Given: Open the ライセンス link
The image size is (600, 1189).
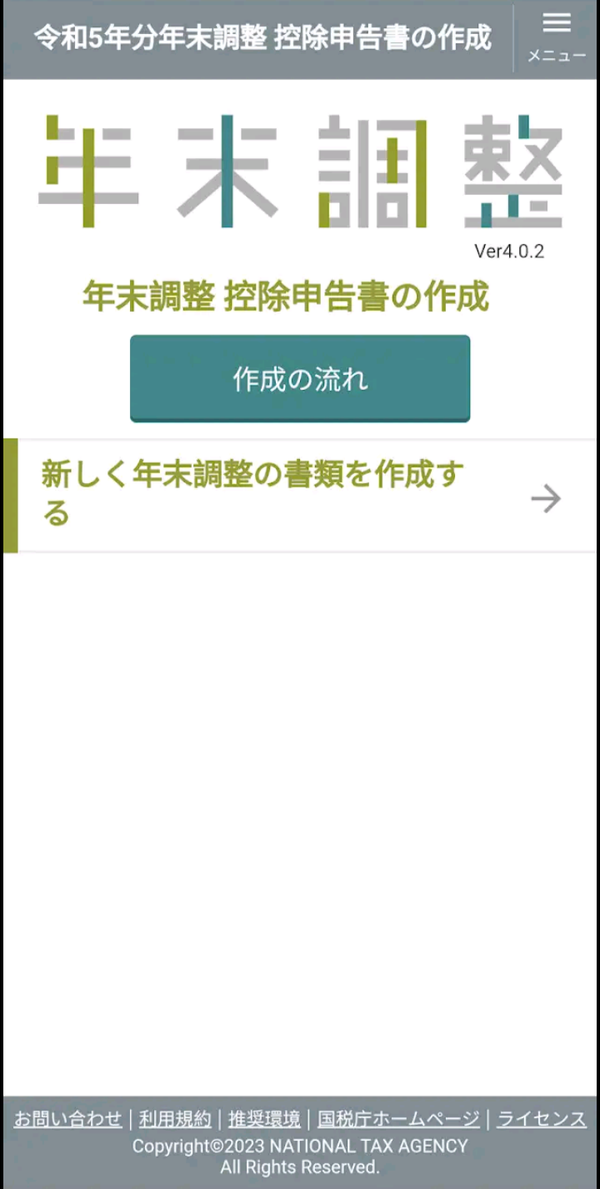Looking at the screenshot, I should coord(542,1118).
